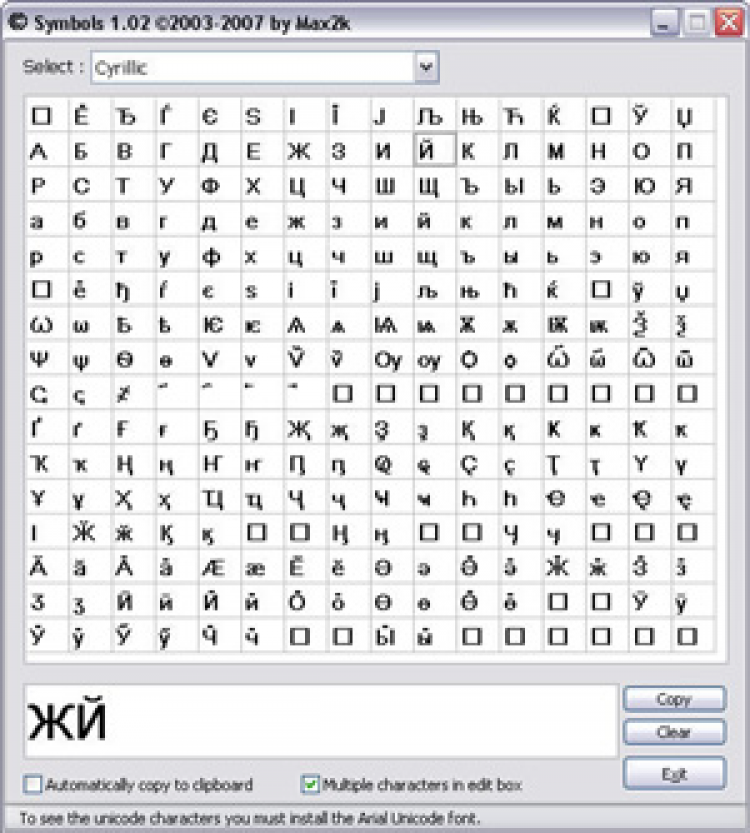The height and width of the screenshot is (833, 750).
Task: Select the uppercase Ф character
Action: 212,186
